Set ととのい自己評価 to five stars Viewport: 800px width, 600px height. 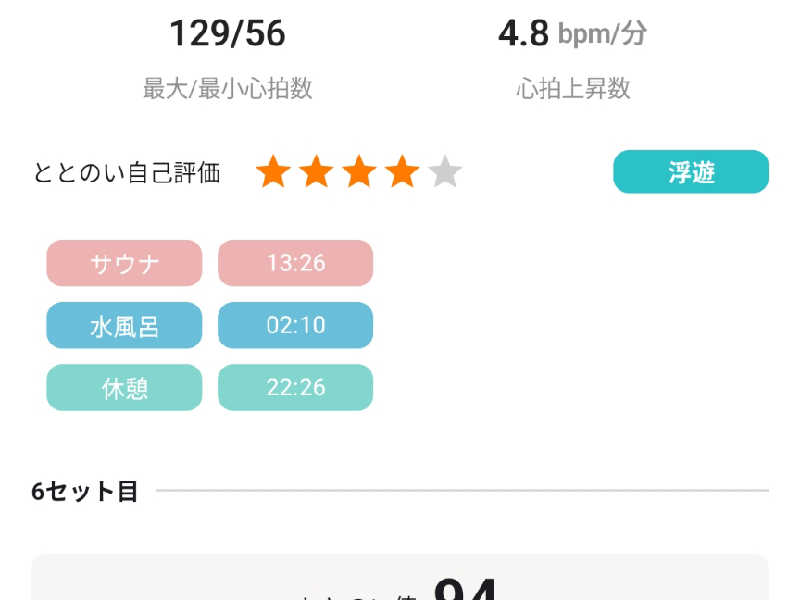point(445,173)
